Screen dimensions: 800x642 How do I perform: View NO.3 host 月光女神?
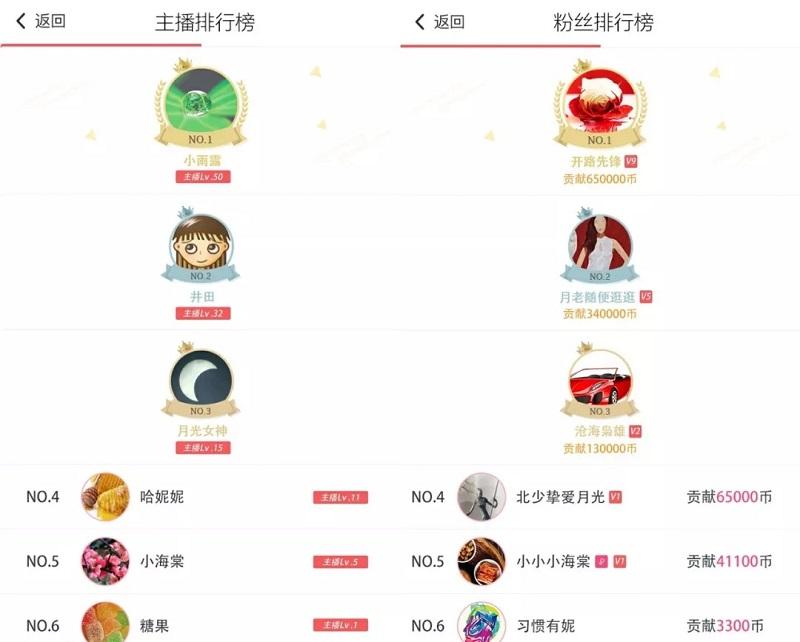tap(201, 387)
